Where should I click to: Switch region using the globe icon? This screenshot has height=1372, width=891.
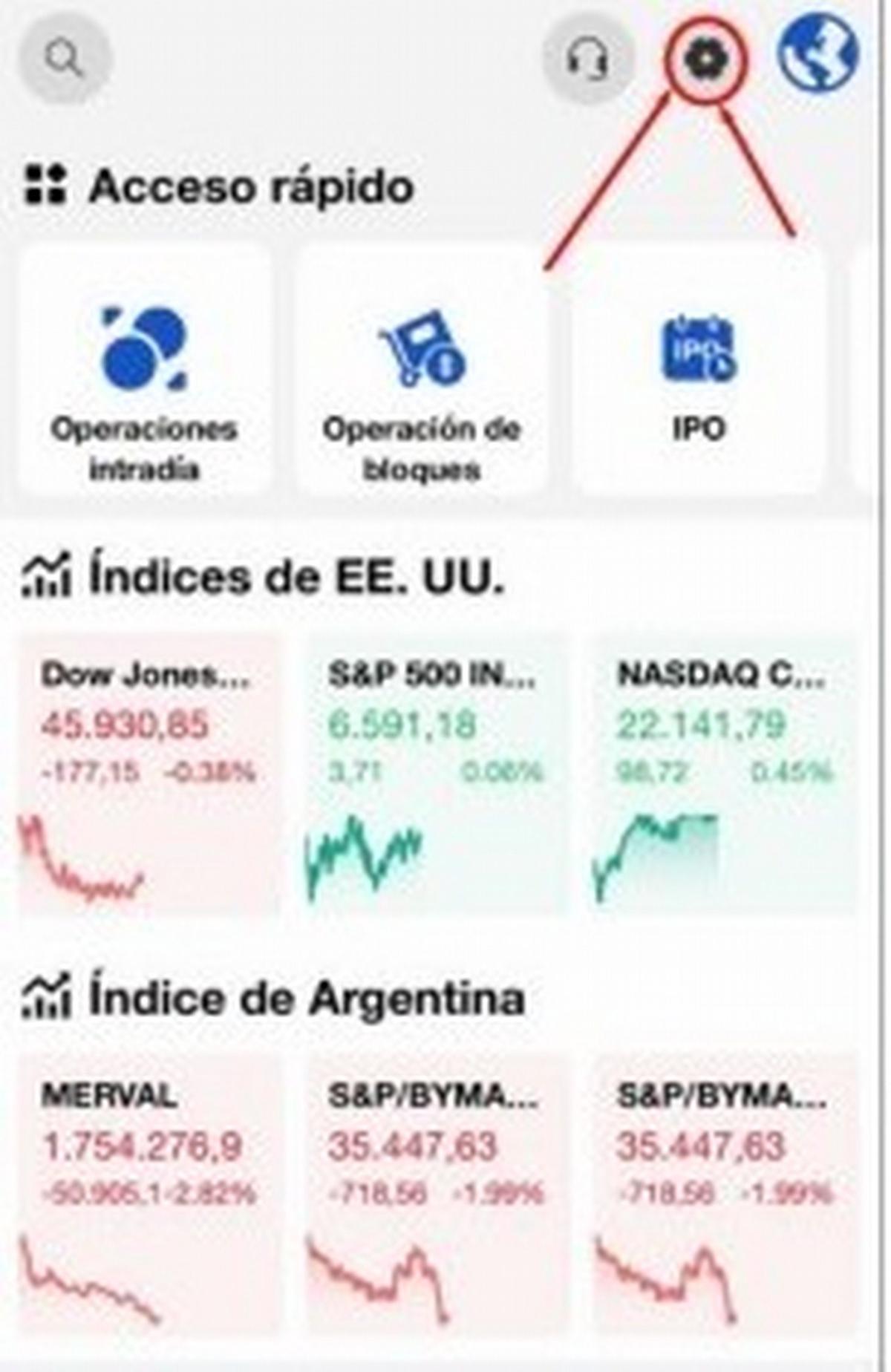click(x=817, y=52)
